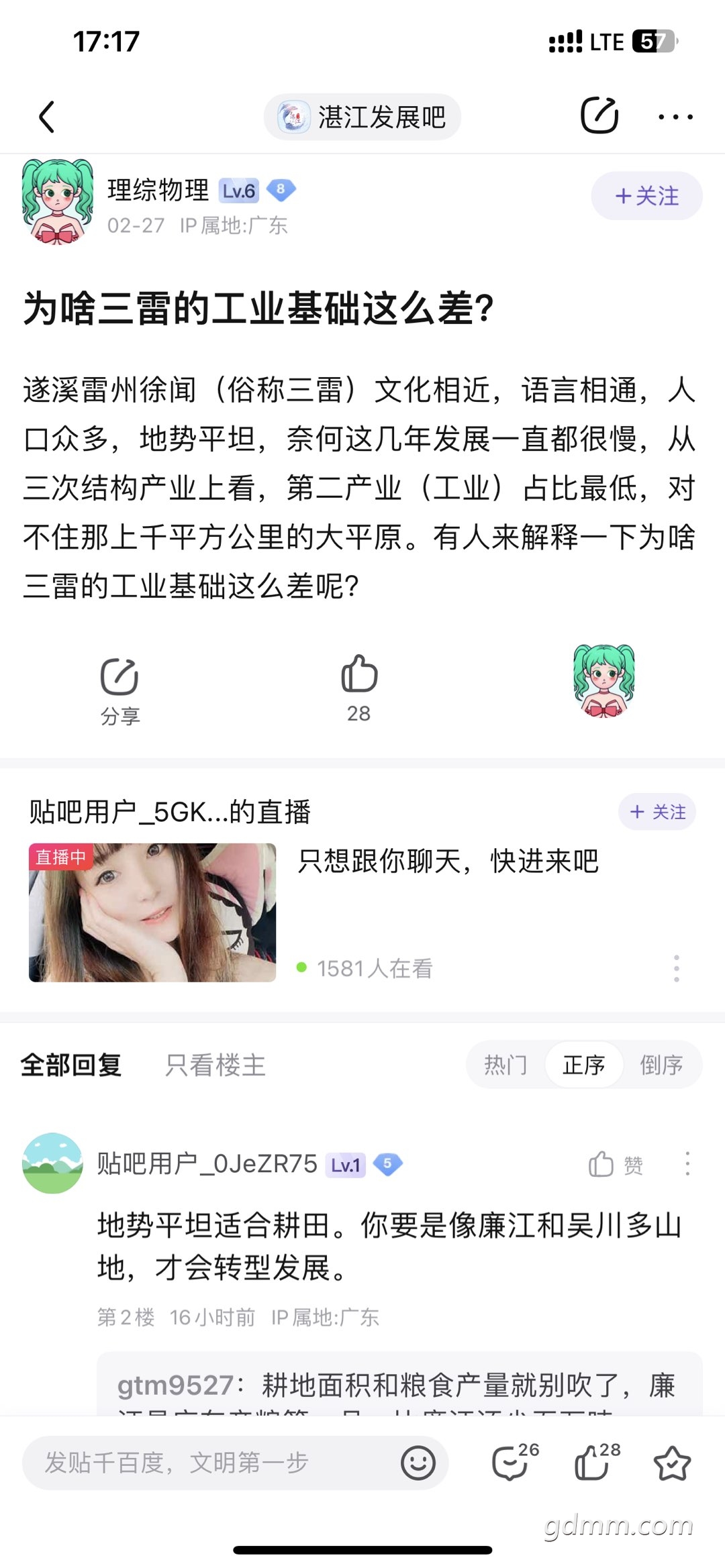Open the 直播中 livestream thumbnail

pyautogui.click(x=152, y=912)
